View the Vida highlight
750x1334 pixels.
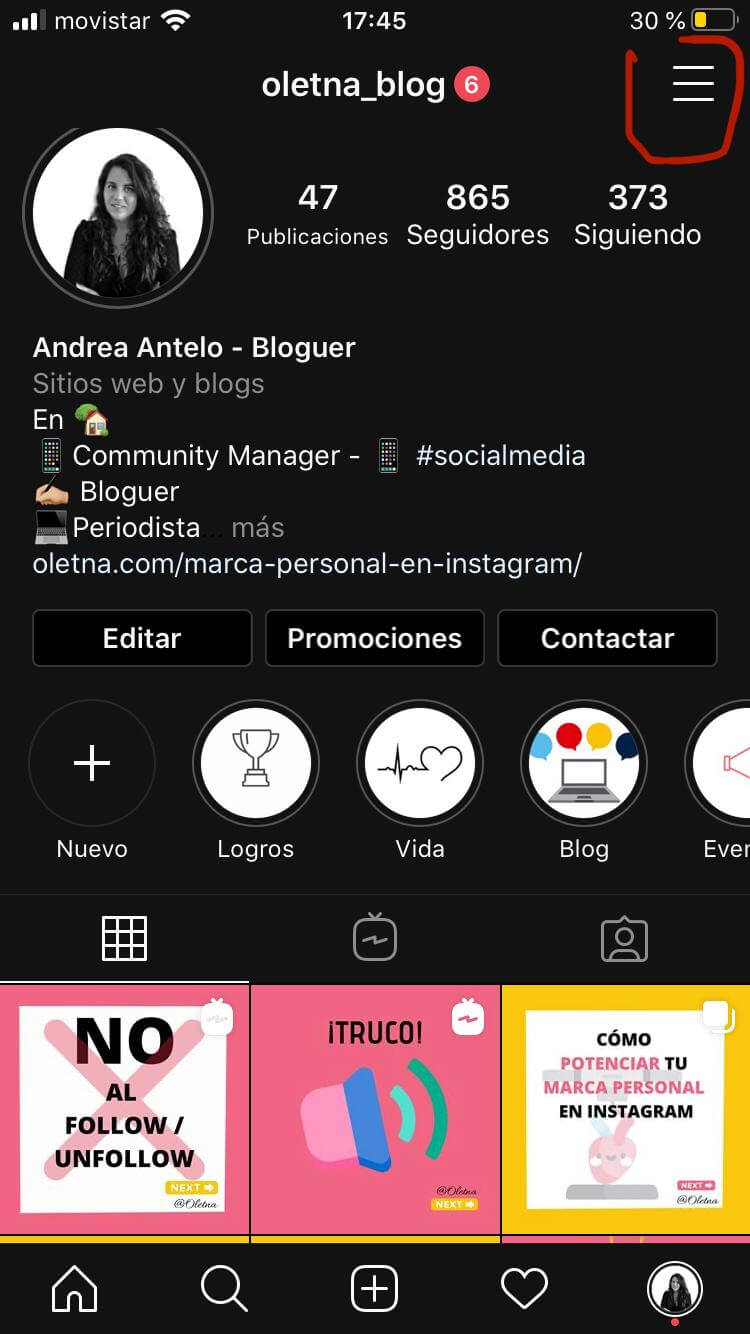[420, 764]
